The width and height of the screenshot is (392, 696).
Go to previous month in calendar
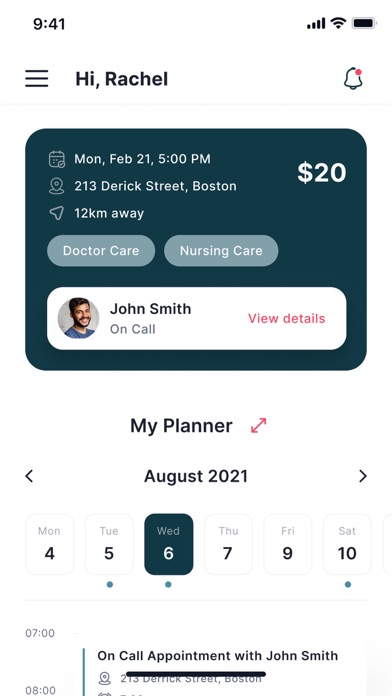point(29,476)
